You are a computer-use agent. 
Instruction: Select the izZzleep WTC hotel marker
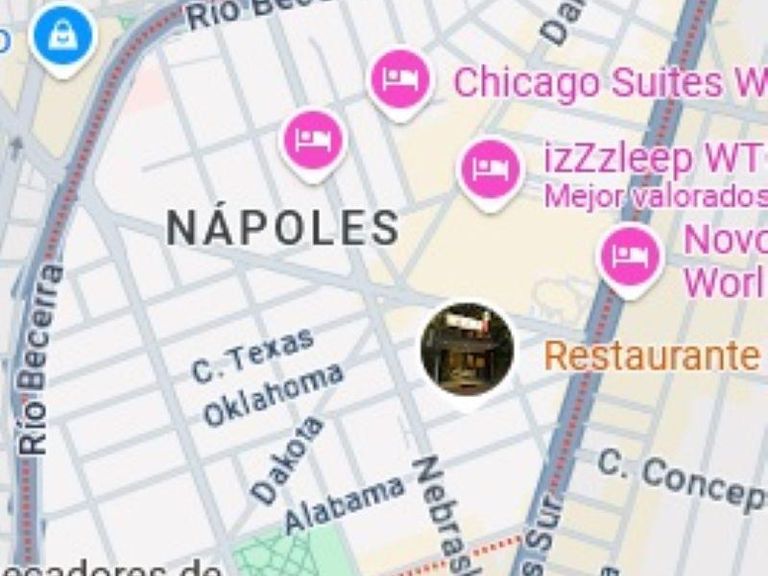pyautogui.click(x=489, y=171)
